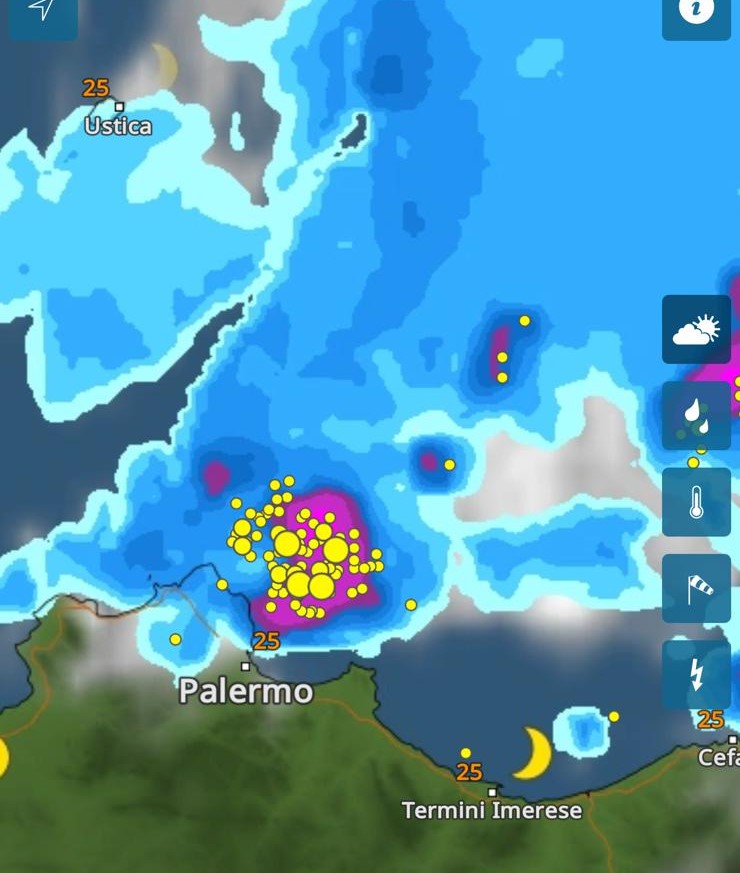
Task: Show the lightning layer
Action: tap(696, 674)
